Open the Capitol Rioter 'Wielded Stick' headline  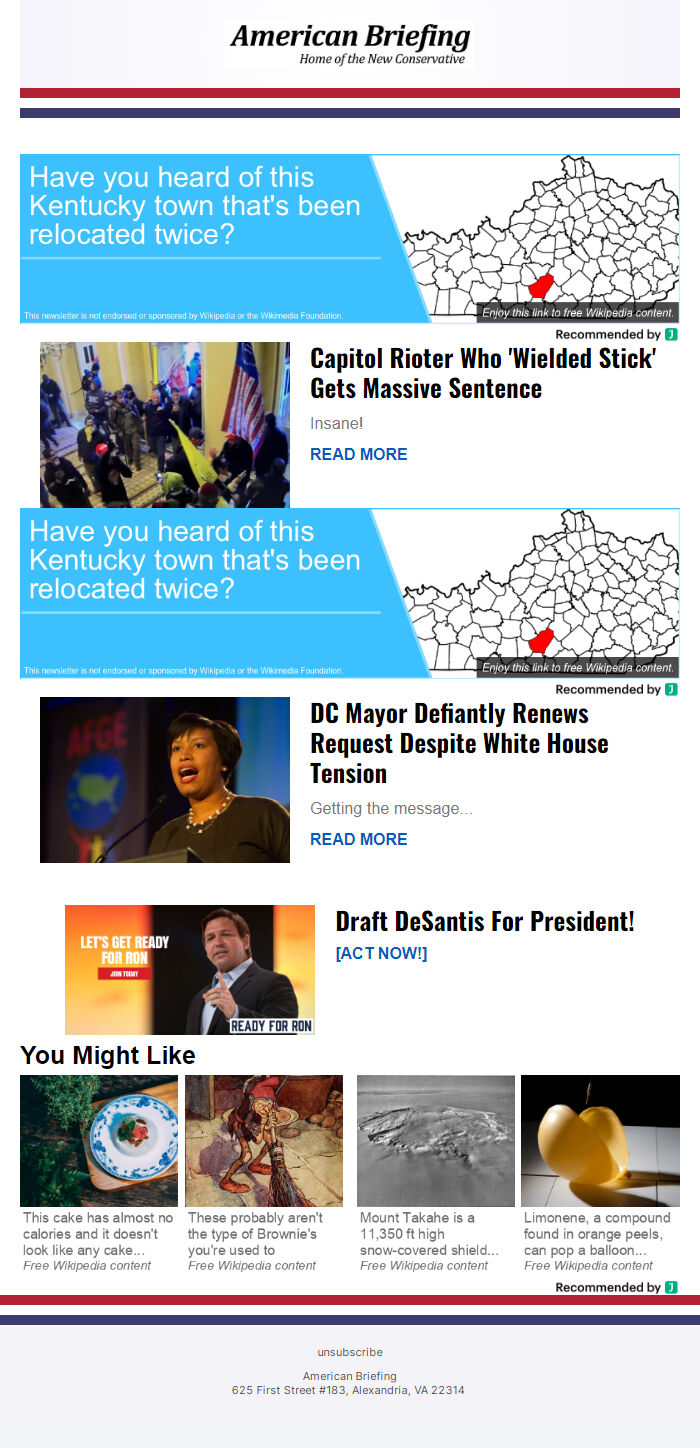pos(483,373)
